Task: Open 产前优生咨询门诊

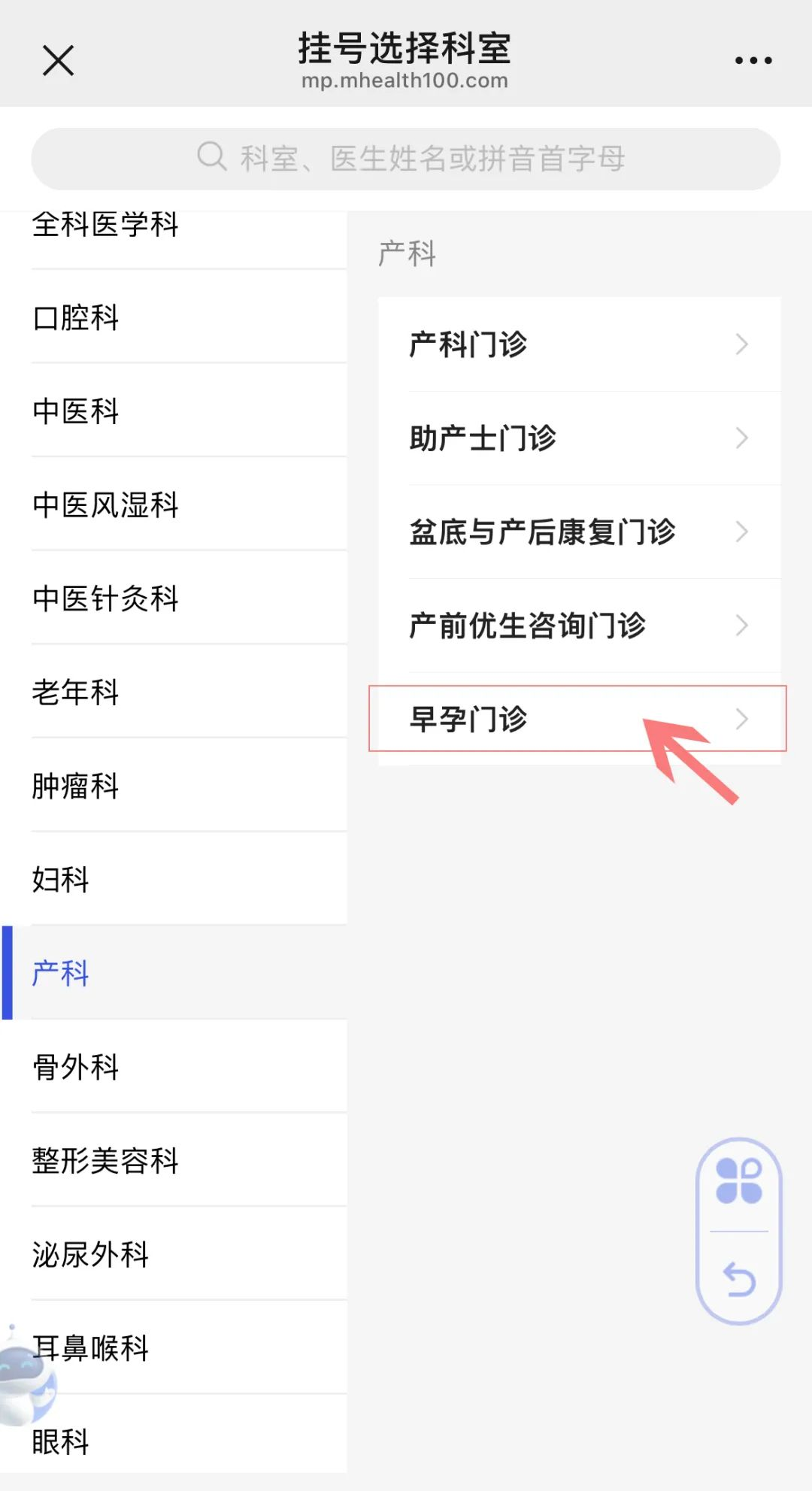Action: (x=579, y=625)
